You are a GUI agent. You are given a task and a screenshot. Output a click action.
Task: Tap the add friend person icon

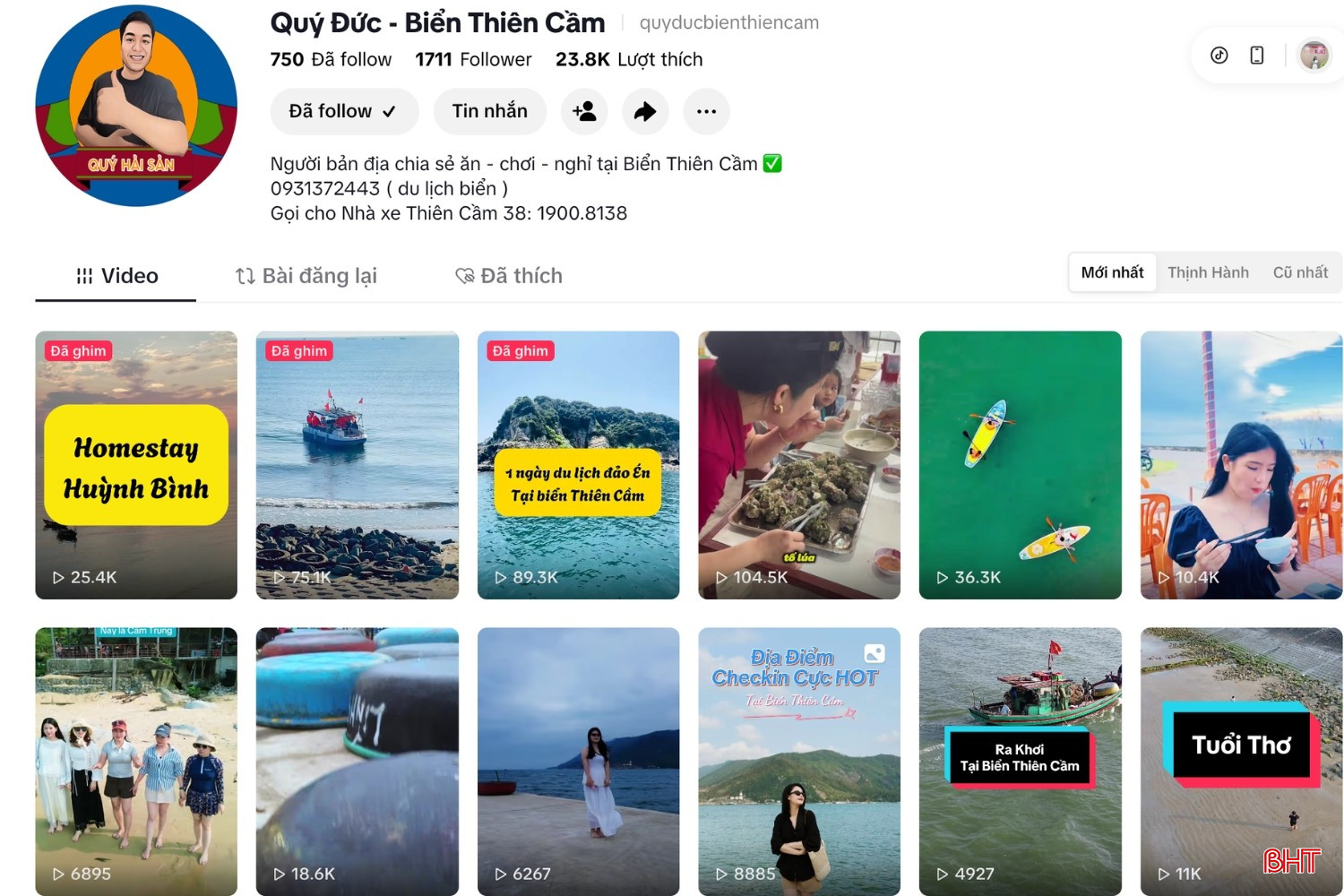pyautogui.click(x=584, y=111)
